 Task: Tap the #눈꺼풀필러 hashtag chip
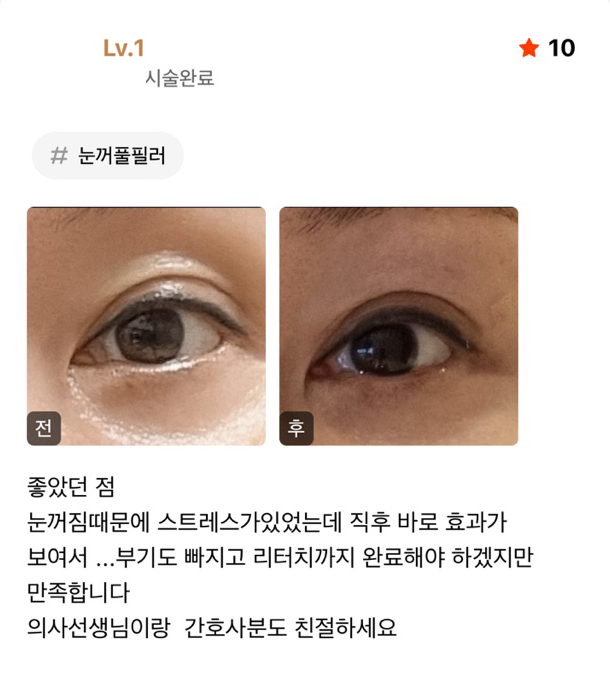coord(108,156)
